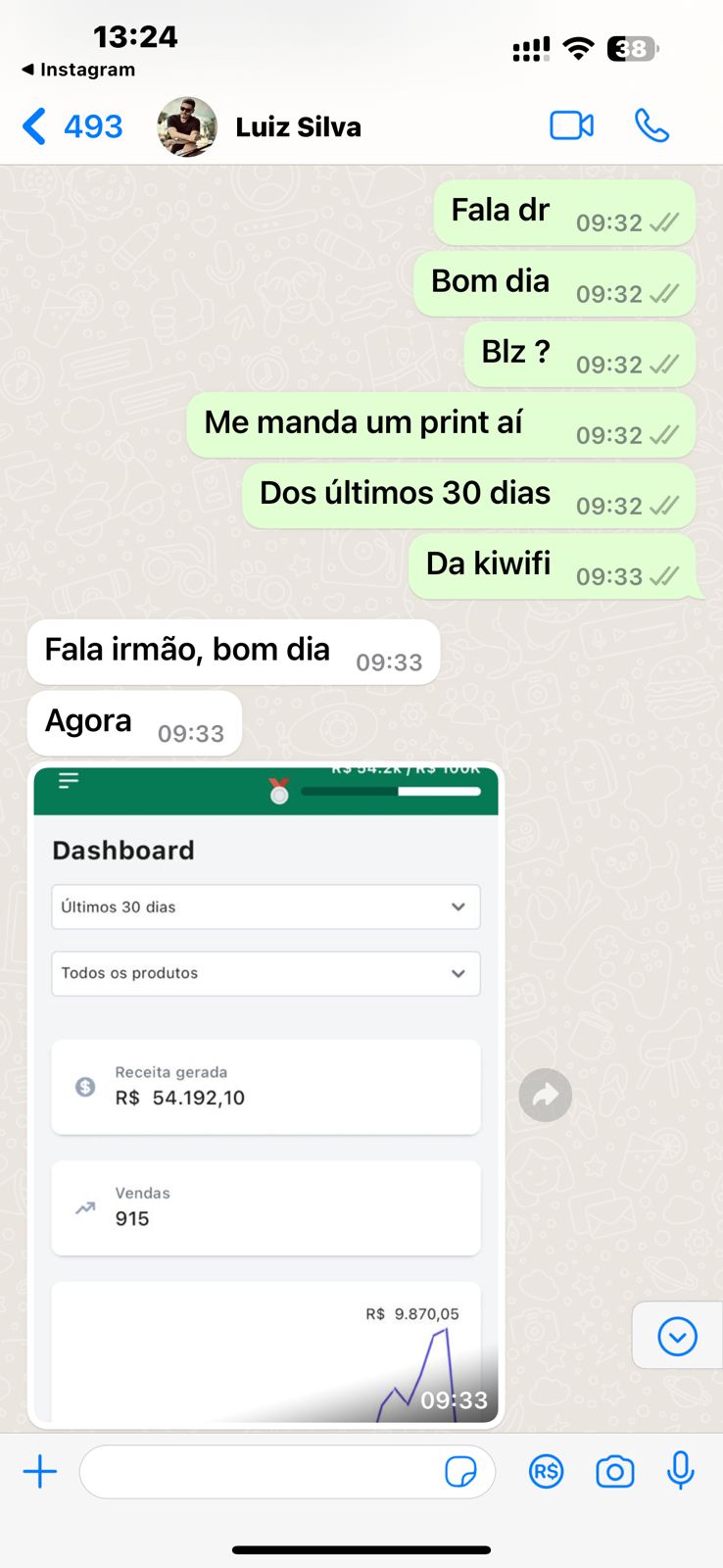Start a voice call with Luiz Silva
This screenshot has width=723, height=1568.
[x=651, y=125]
